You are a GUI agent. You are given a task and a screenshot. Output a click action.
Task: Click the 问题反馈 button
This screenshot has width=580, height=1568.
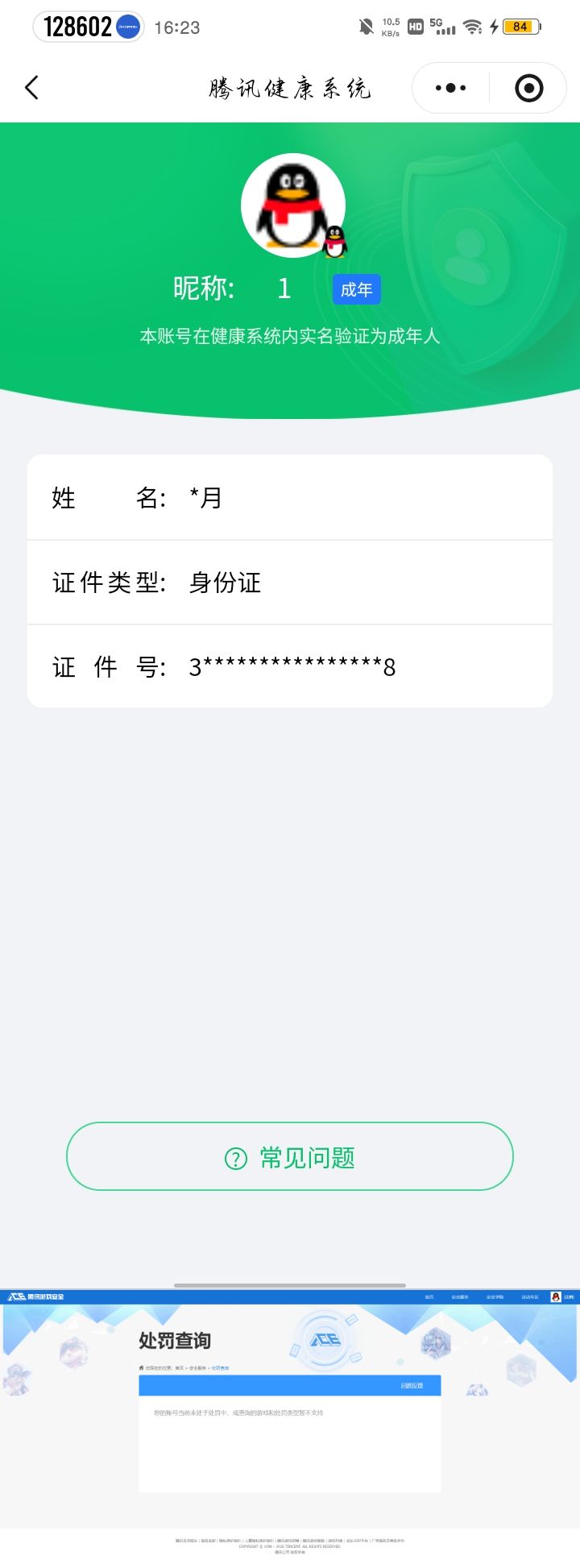[x=411, y=1385]
